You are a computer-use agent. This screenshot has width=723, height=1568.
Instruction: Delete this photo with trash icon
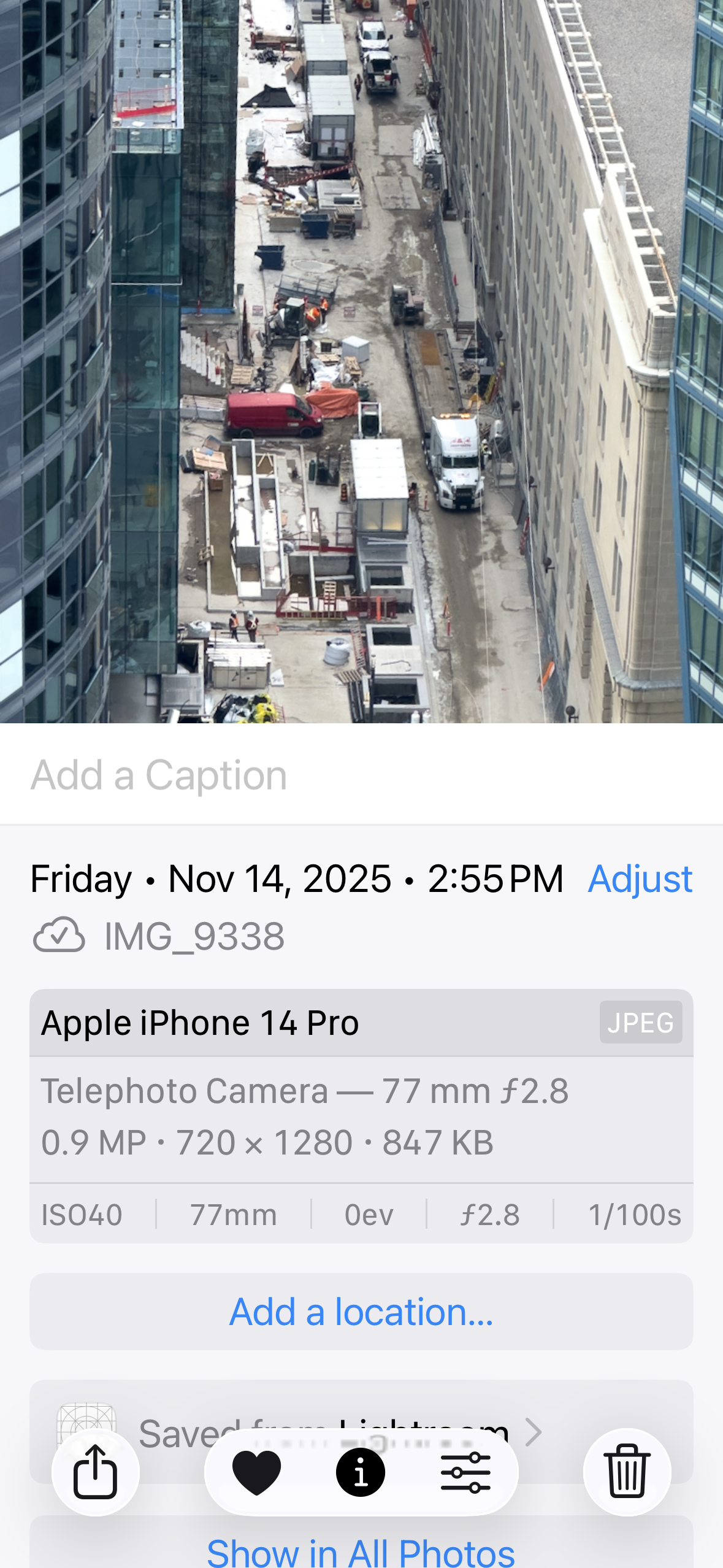(x=627, y=1472)
